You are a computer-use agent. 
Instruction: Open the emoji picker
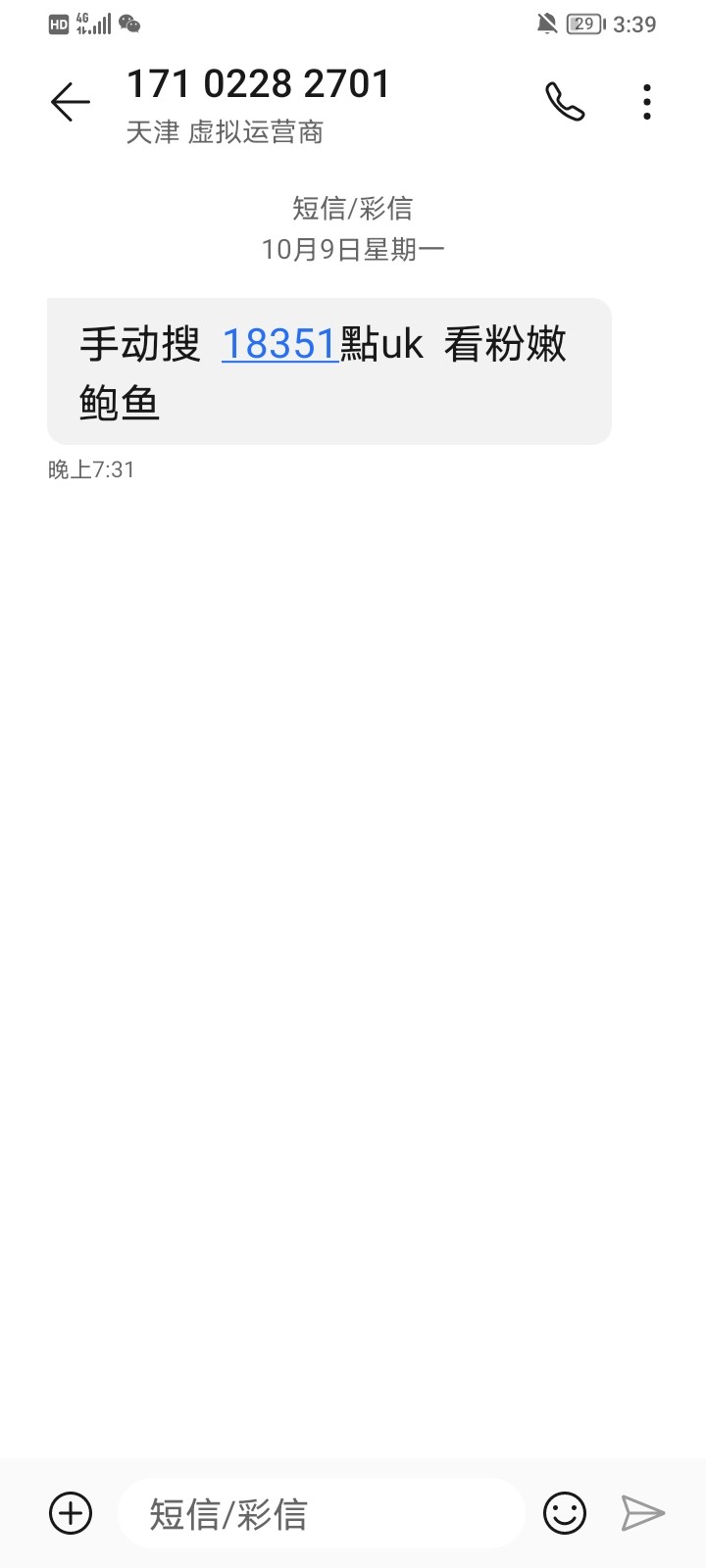[565, 1513]
